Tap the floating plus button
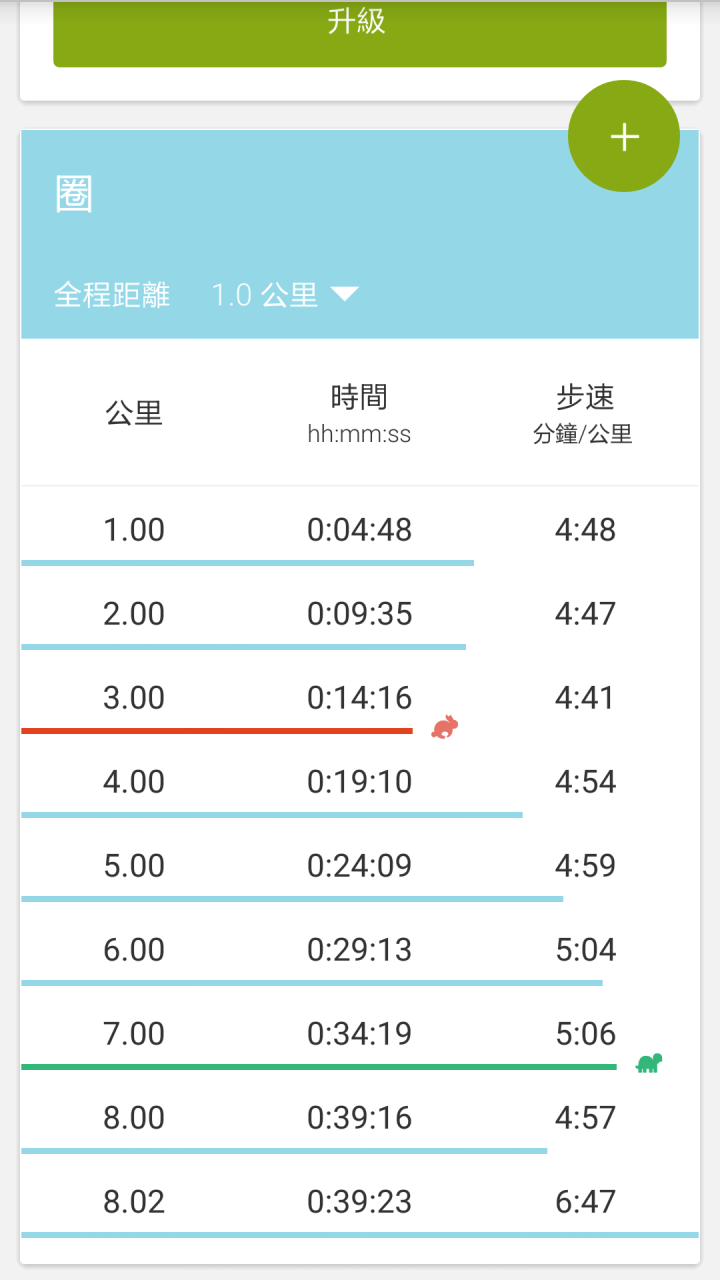720x1280 pixels. click(x=624, y=136)
